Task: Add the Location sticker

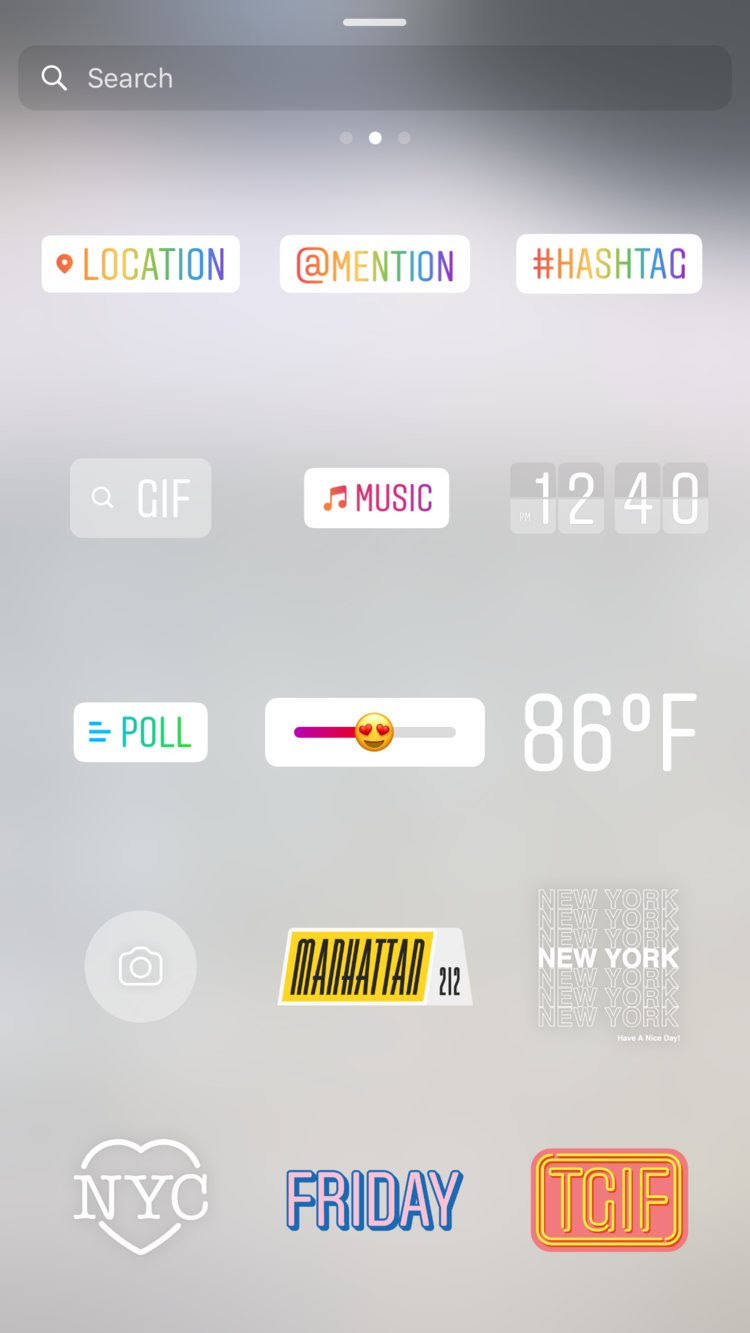Action: [140, 264]
